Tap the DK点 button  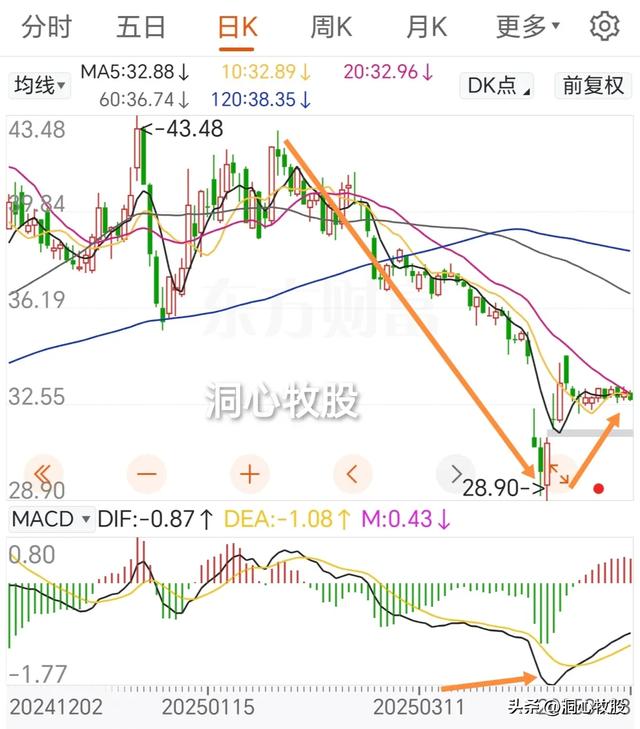tap(499, 85)
